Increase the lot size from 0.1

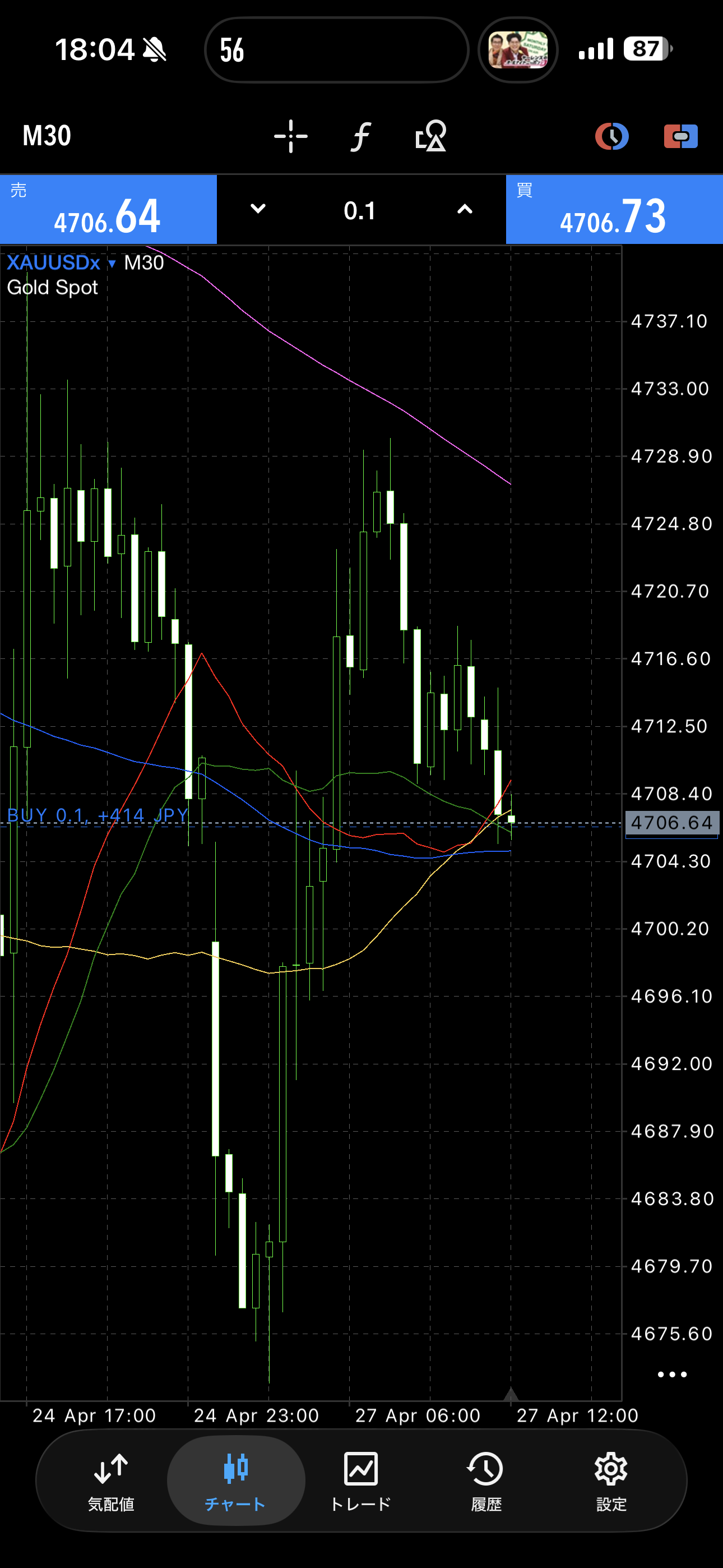coord(465,209)
